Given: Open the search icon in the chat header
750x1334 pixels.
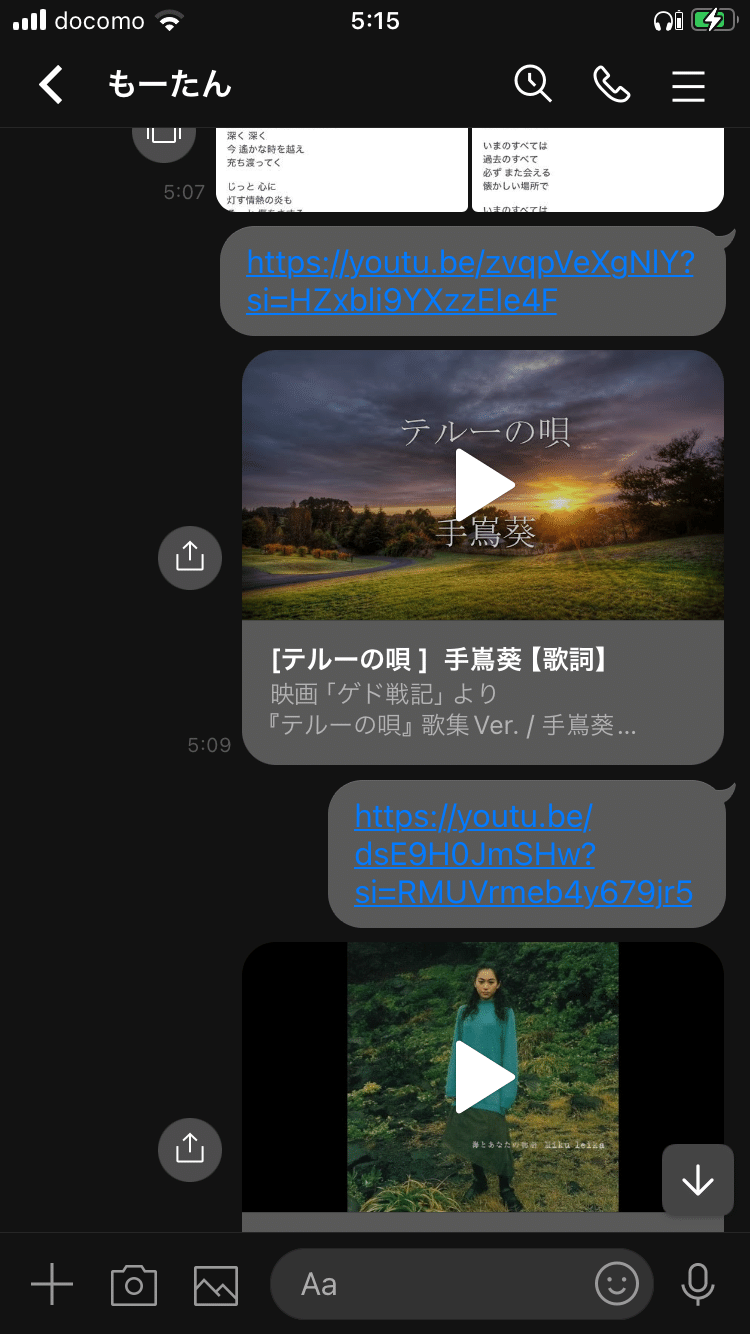Looking at the screenshot, I should 533,86.
